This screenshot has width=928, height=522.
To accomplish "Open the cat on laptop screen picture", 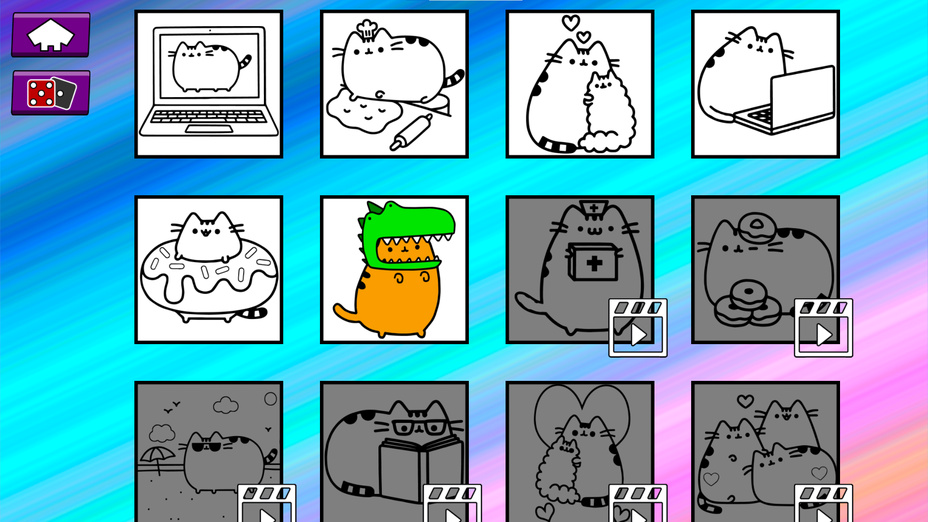I will click(x=209, y=84).
